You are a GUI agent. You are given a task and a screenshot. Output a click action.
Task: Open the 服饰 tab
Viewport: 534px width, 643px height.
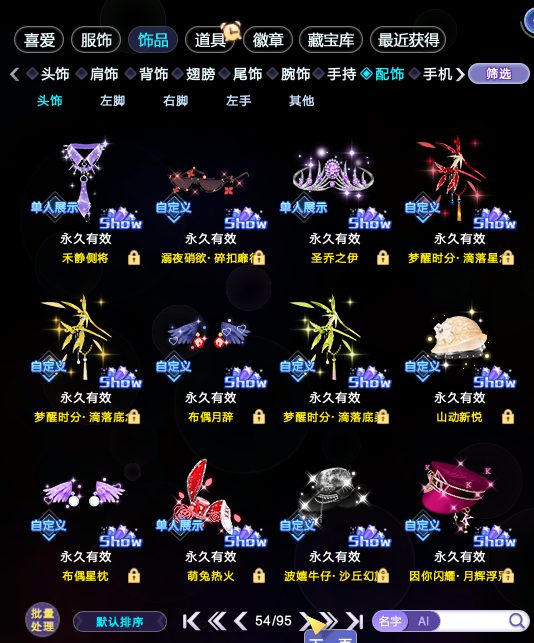point(96,40)
